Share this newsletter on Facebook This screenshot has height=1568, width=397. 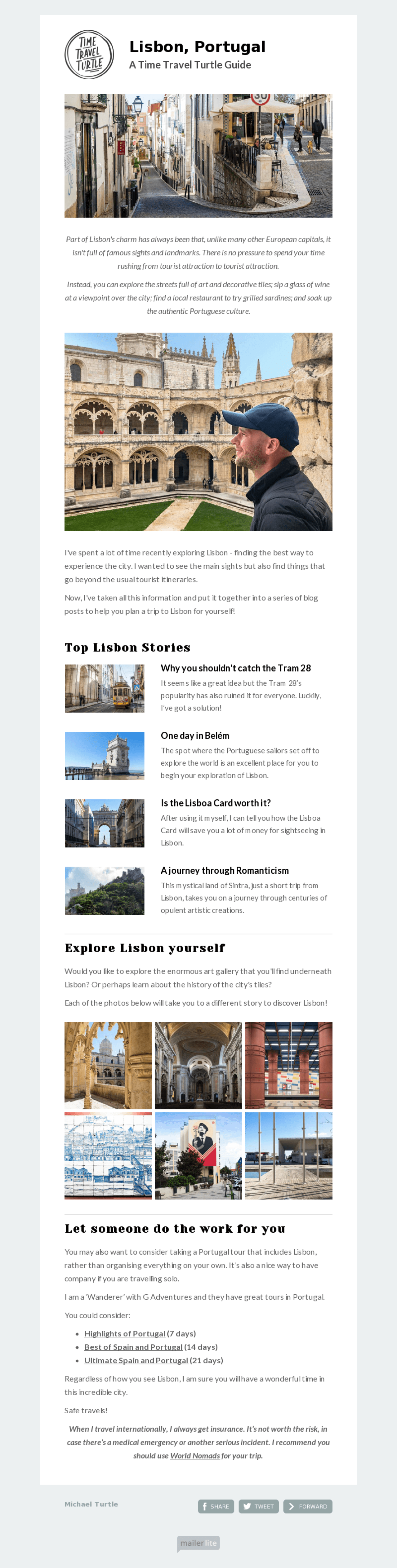[216, 1506]
